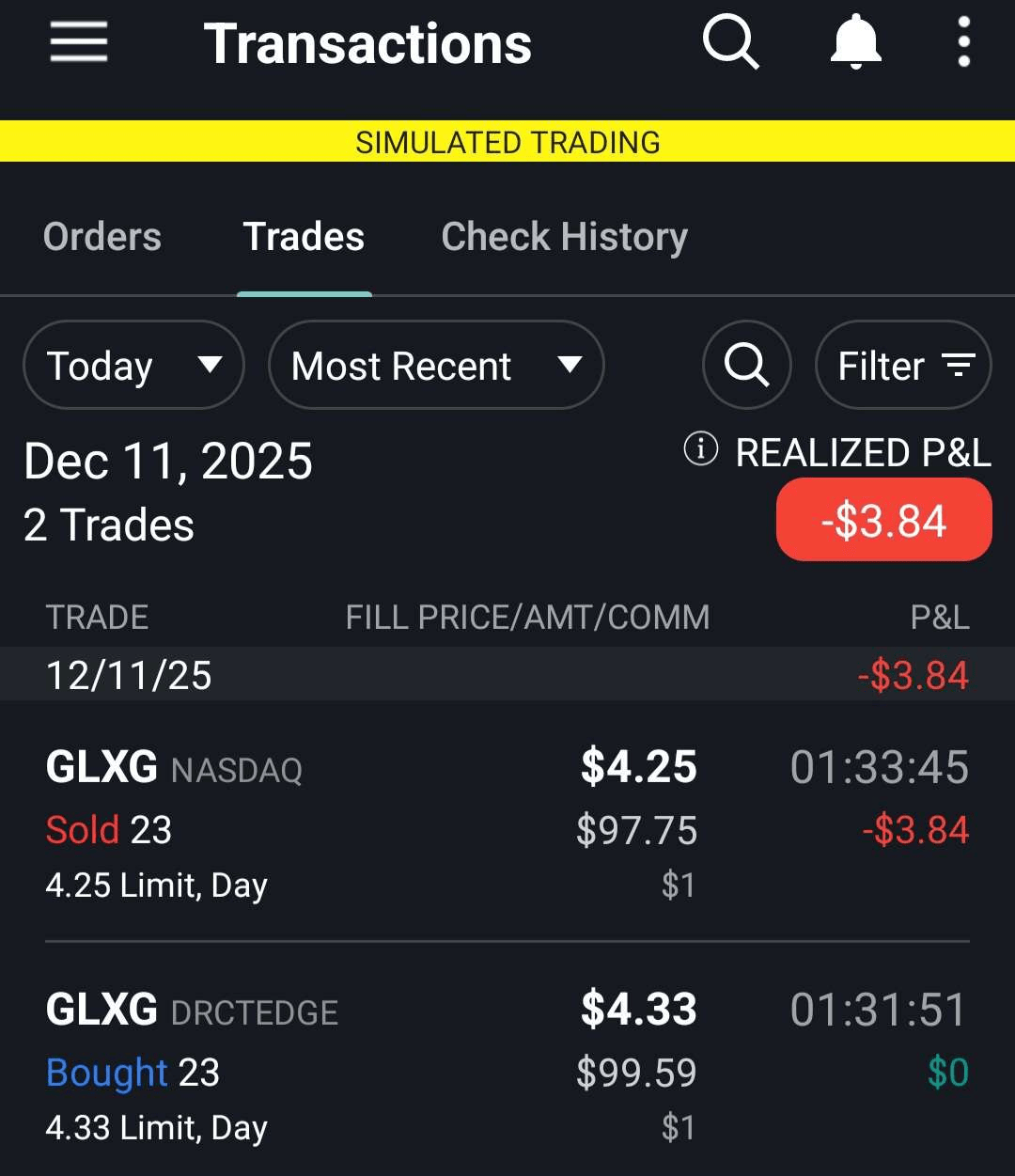Tap the round search button beside Filter

click(747, 366)
